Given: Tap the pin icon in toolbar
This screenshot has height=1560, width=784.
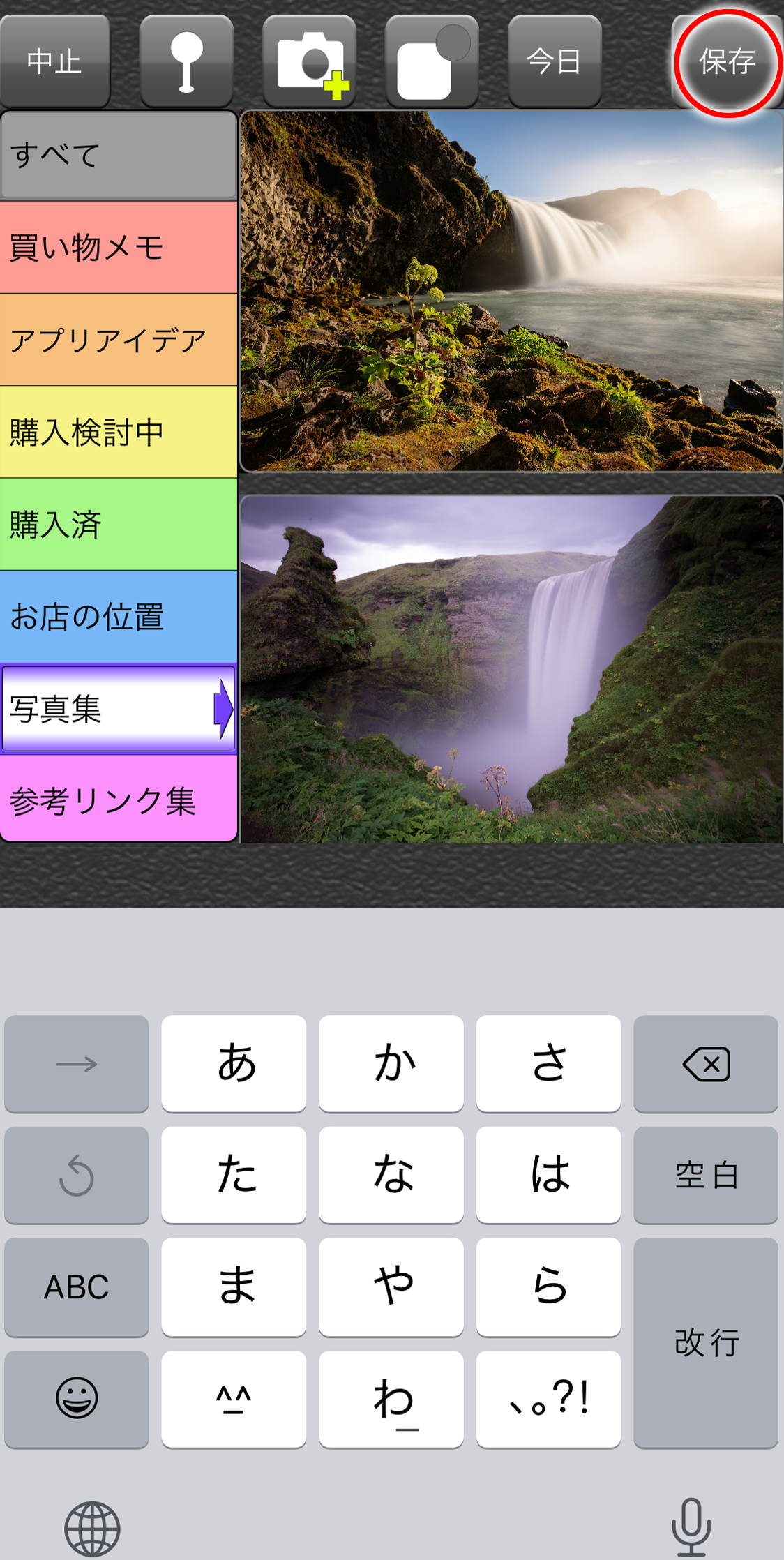Looking at the screenshot, I should pos(186,61).
